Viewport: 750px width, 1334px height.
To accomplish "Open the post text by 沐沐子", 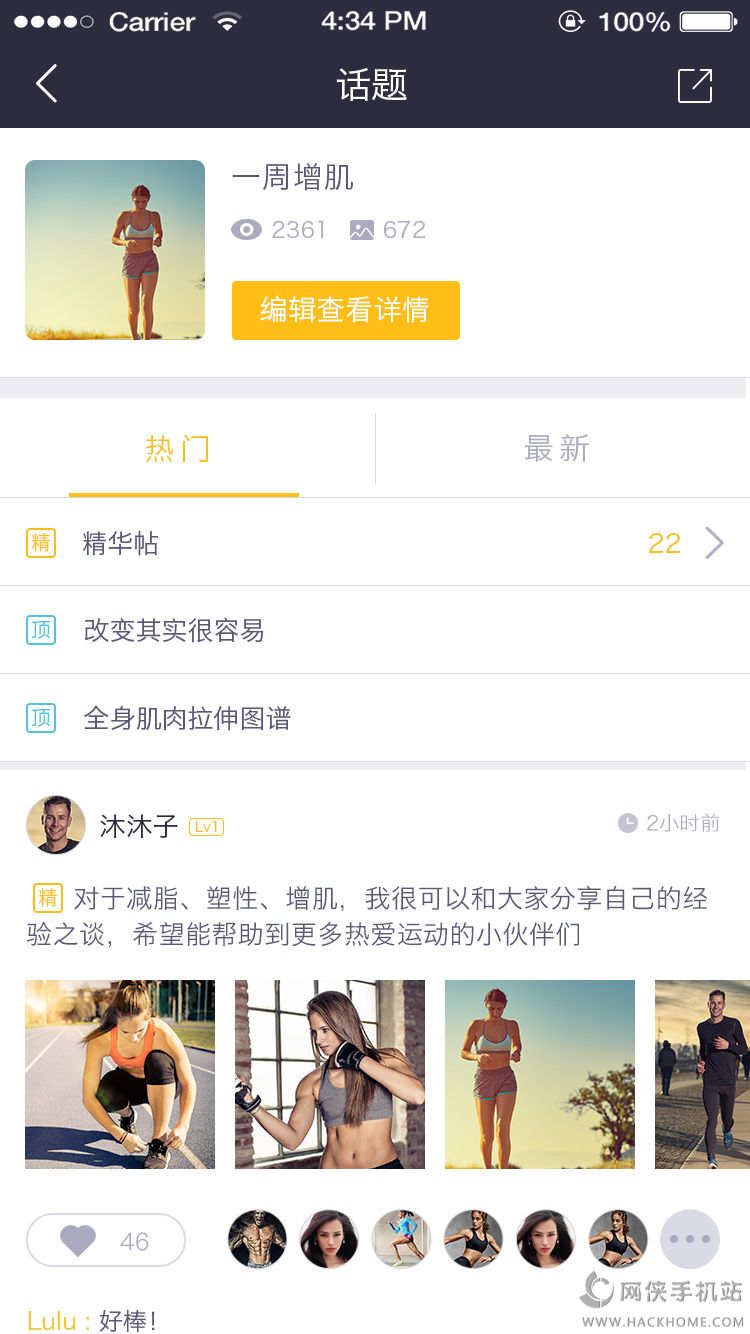I will tap(368, 916).
